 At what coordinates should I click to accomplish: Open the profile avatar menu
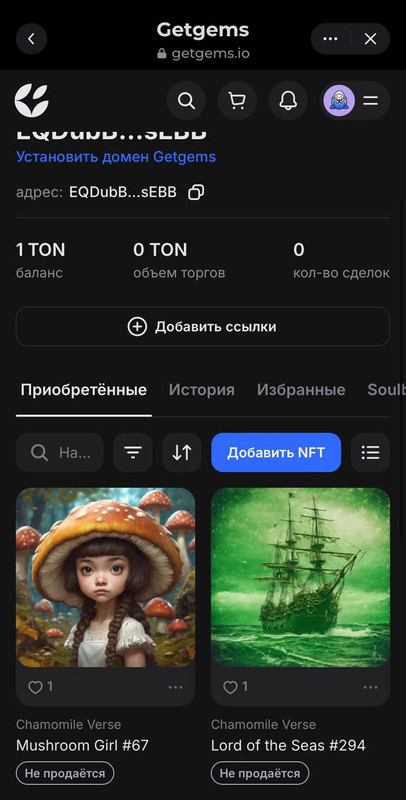click(x=355, y=101)
